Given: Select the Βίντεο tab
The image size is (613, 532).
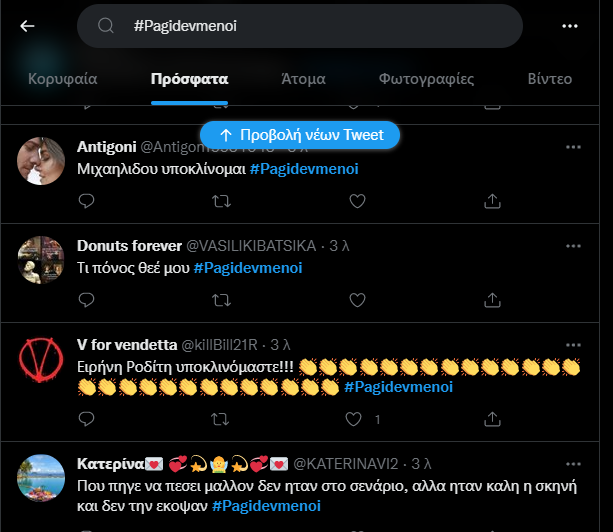Looking at the screenshot, I should coord(549,79).
